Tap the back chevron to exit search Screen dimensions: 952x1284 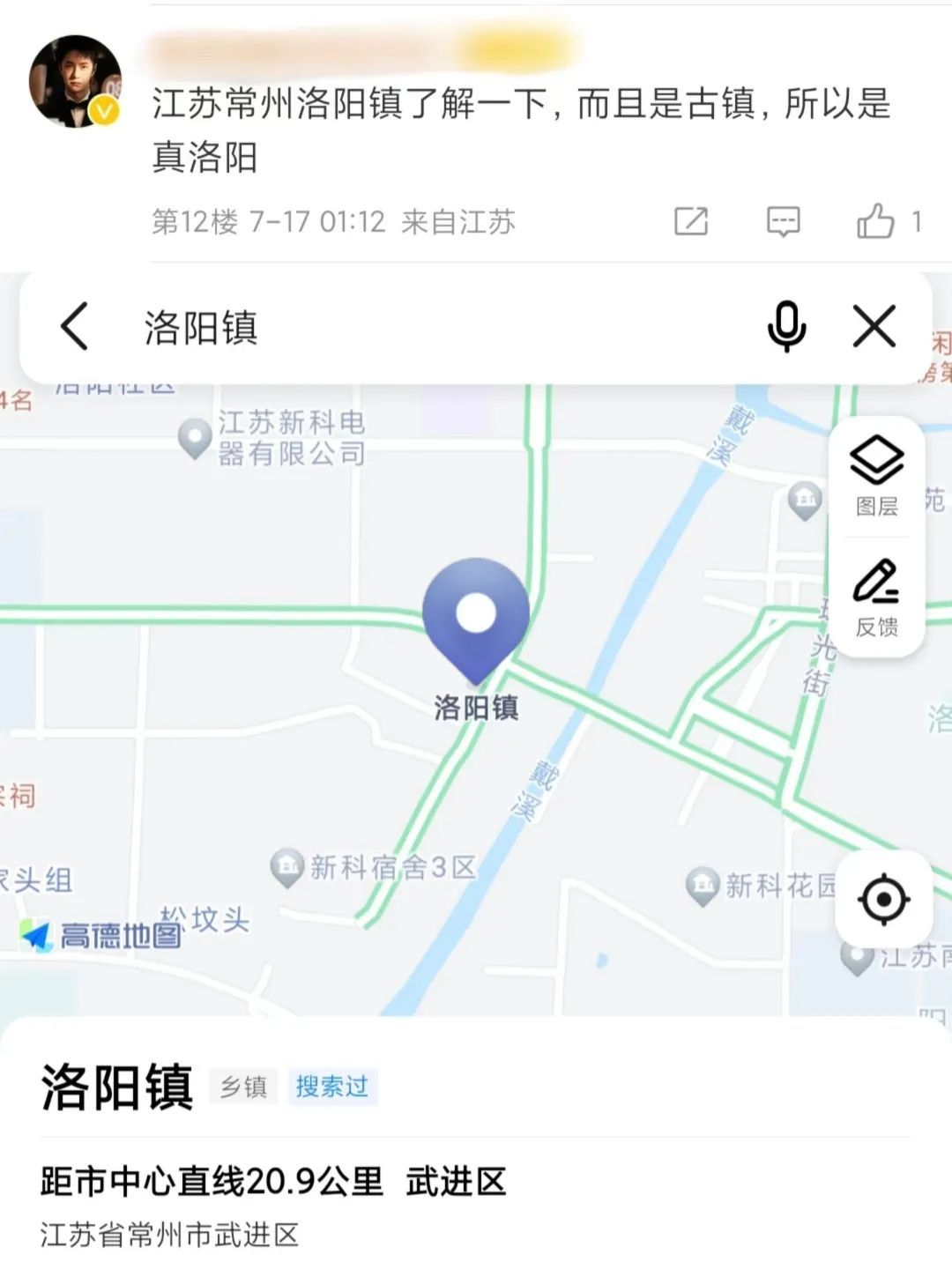74,326
